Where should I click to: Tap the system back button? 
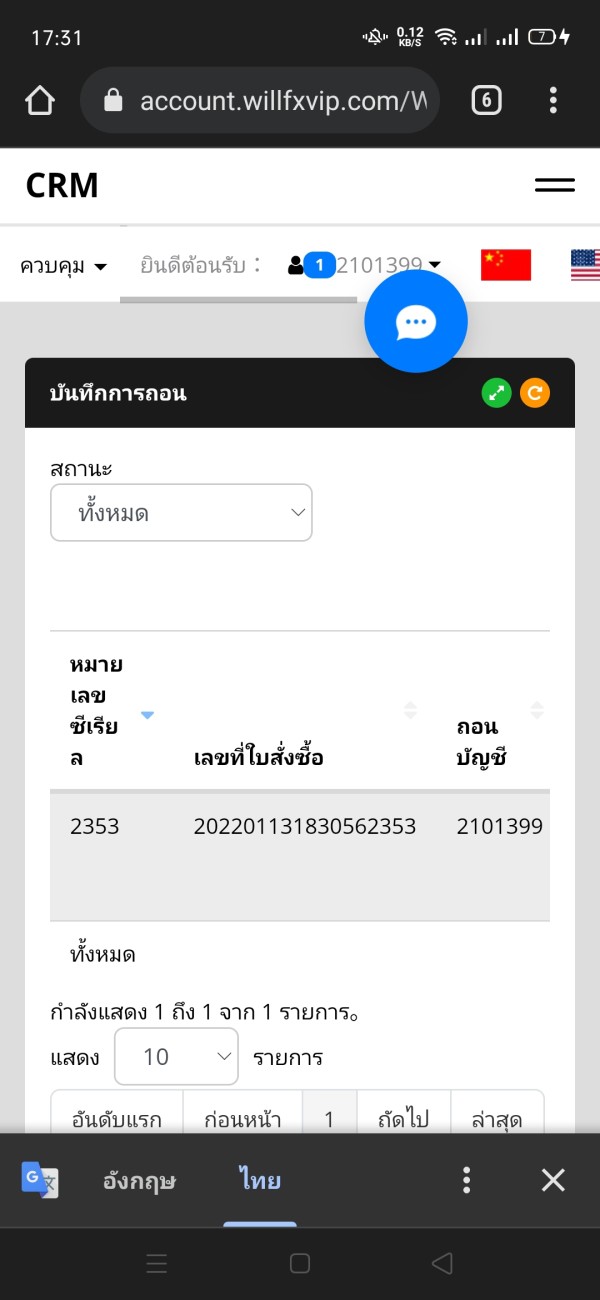442,1263
